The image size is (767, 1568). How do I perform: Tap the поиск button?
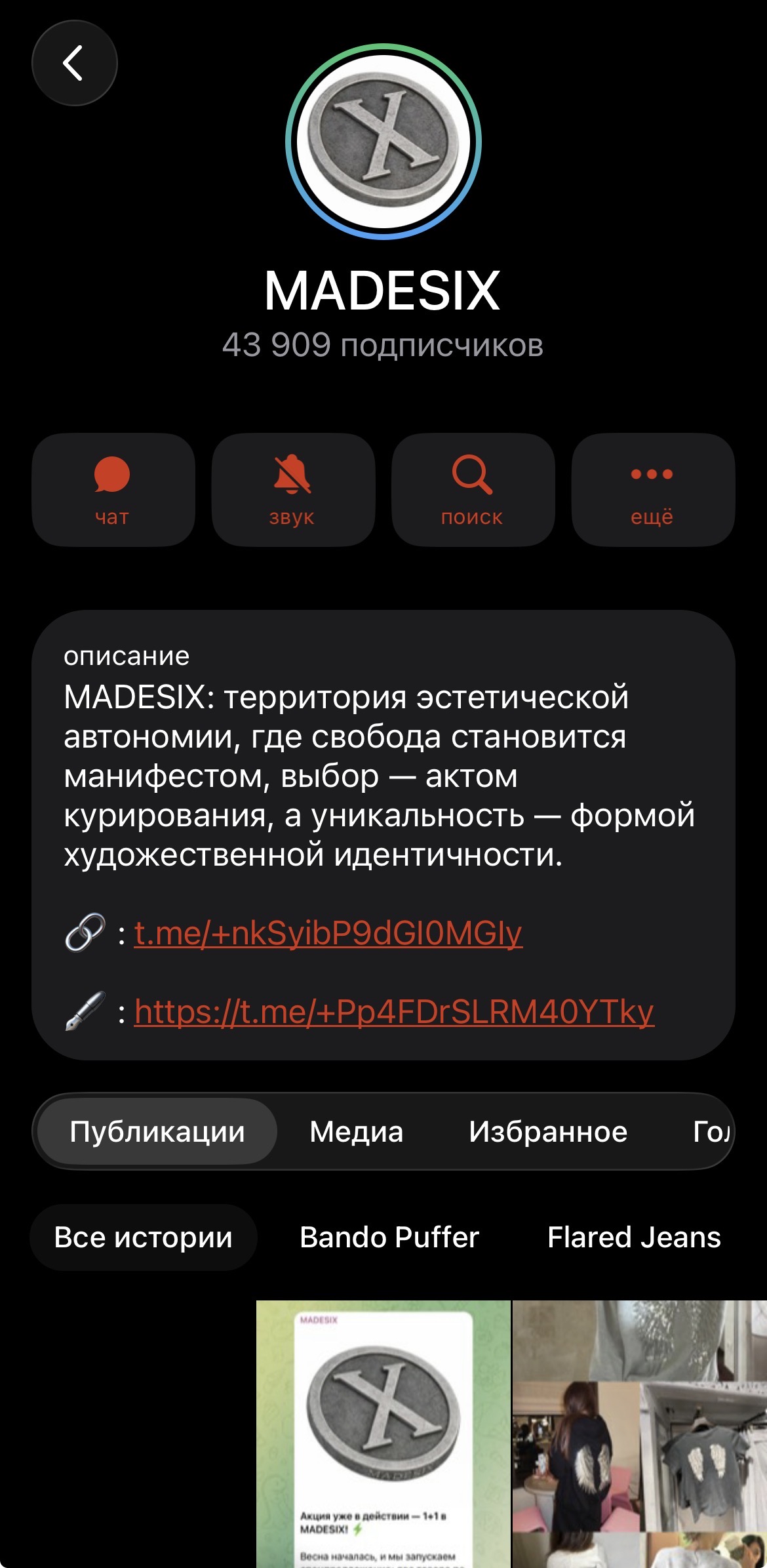(473, 490)
